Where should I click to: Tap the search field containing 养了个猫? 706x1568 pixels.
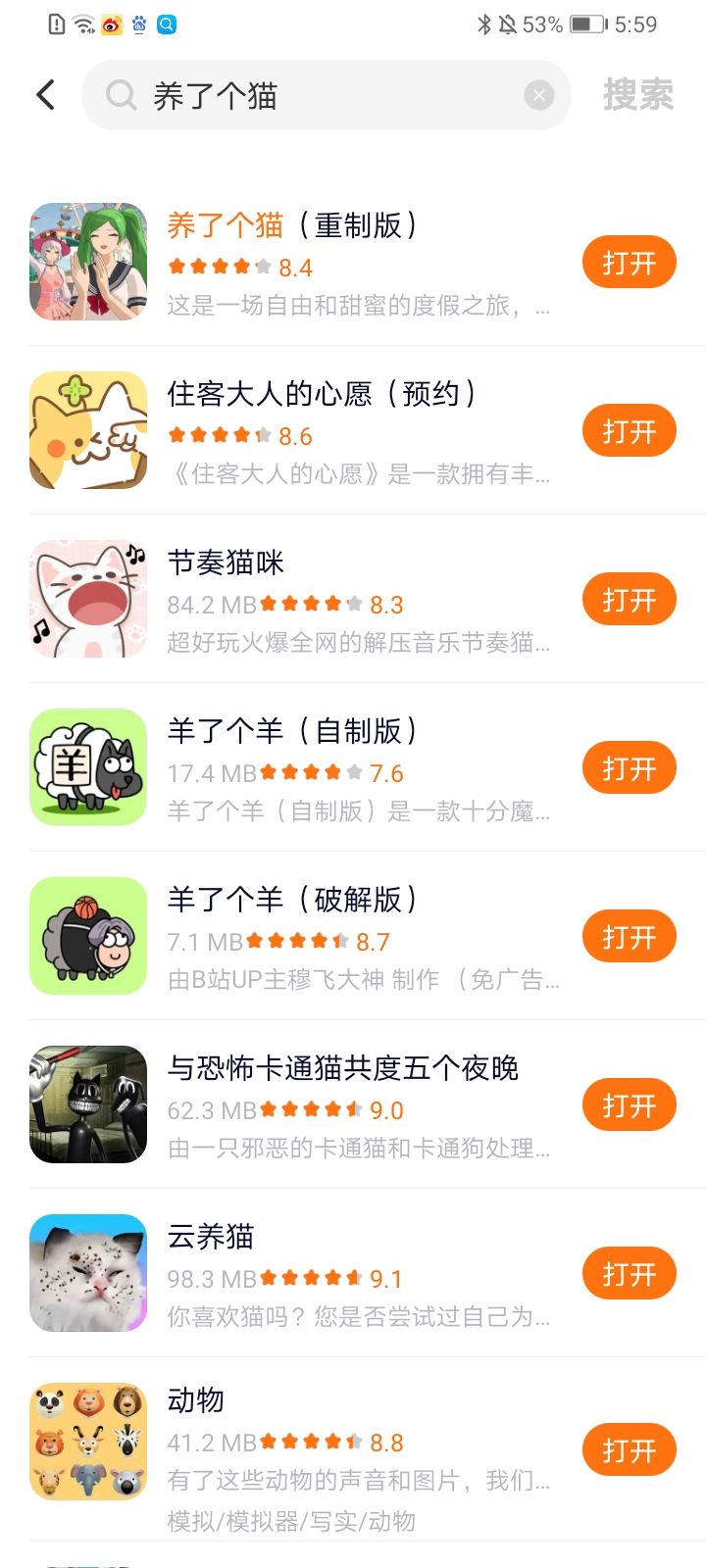[314, 96]
